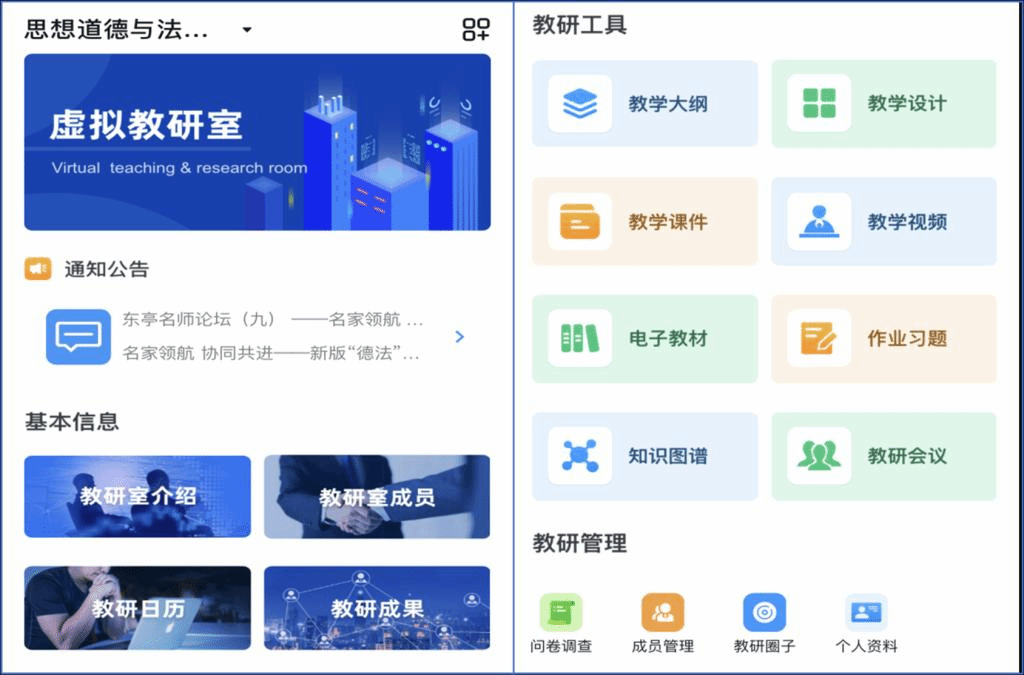Open 教学课件 tool
This screenshot has width=1024, height=675.
tap(645, 222)
